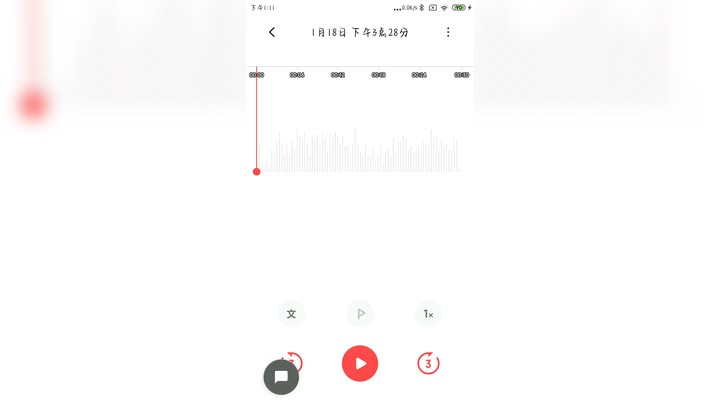The image size is (720, 404).
Task: Change the 1x playback speed
Action: pos(428,314)
